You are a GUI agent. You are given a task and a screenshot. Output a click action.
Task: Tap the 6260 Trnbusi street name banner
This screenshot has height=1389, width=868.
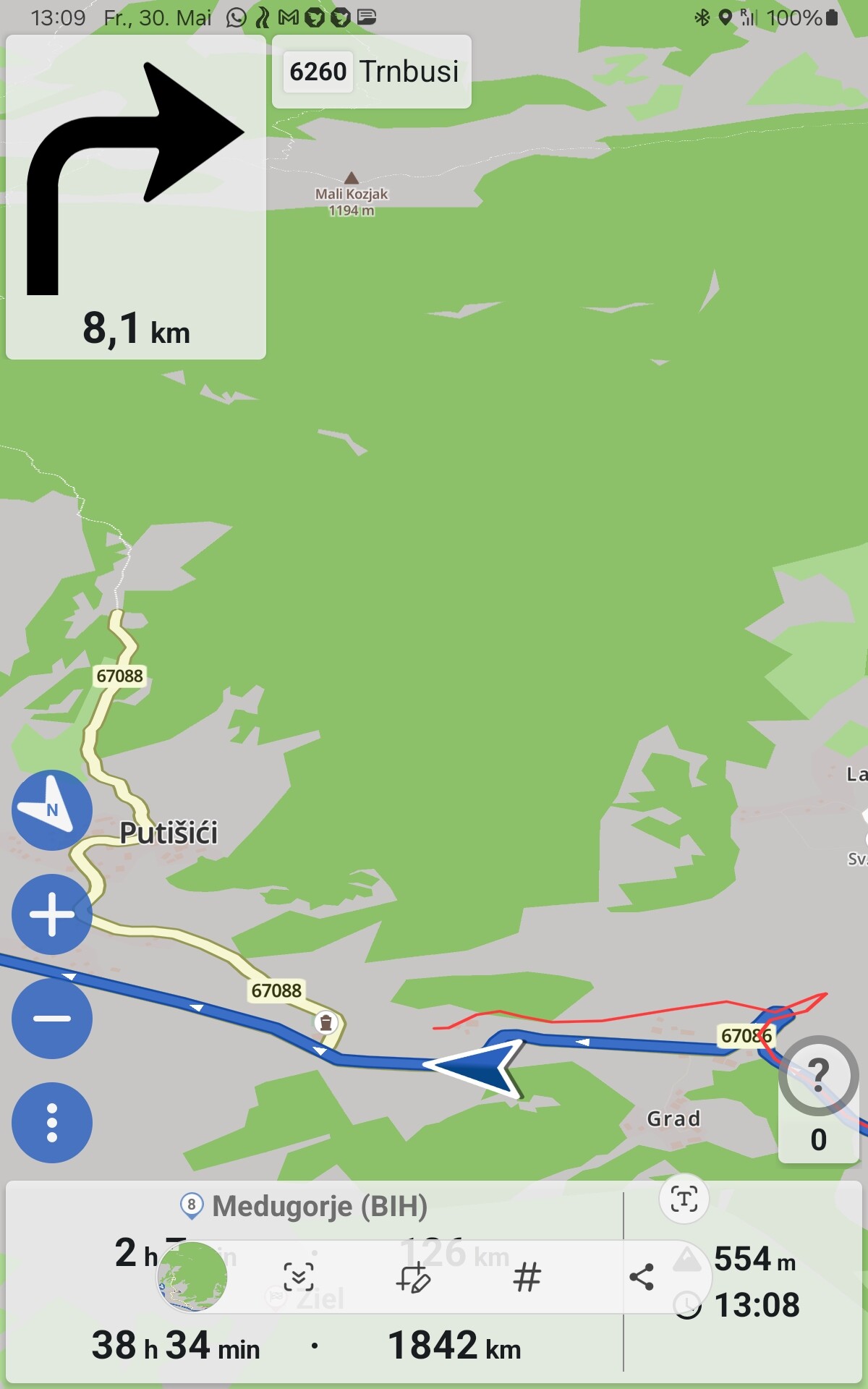372,72
